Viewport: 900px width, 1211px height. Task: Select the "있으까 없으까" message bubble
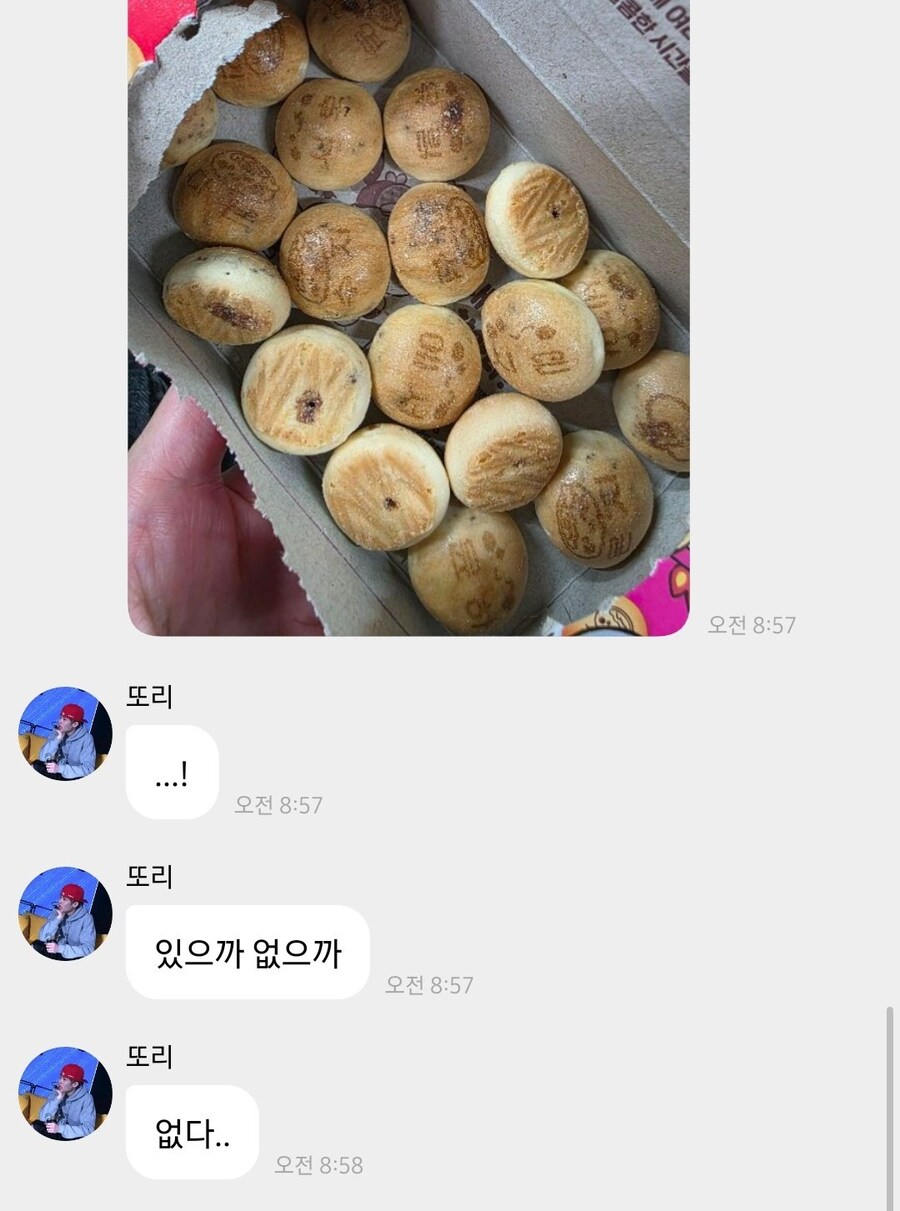pos(247,952)
